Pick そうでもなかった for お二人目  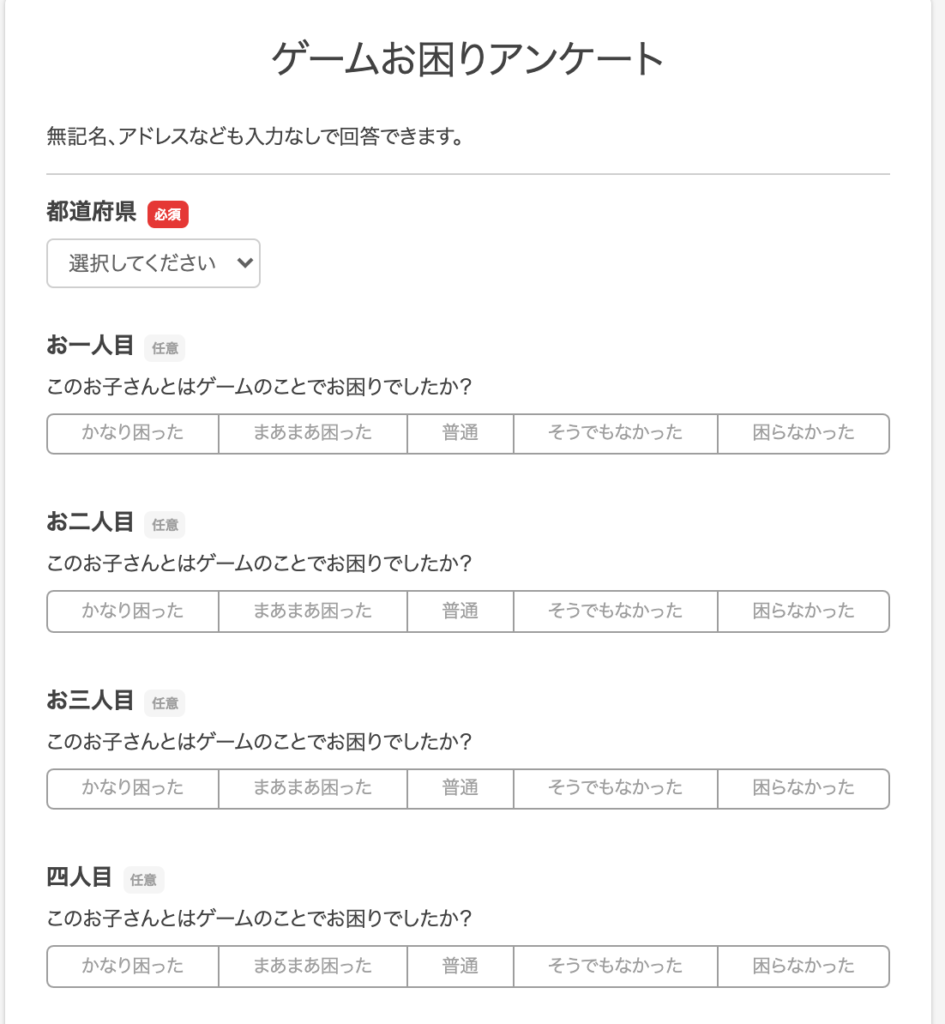[x=615, y=611]
